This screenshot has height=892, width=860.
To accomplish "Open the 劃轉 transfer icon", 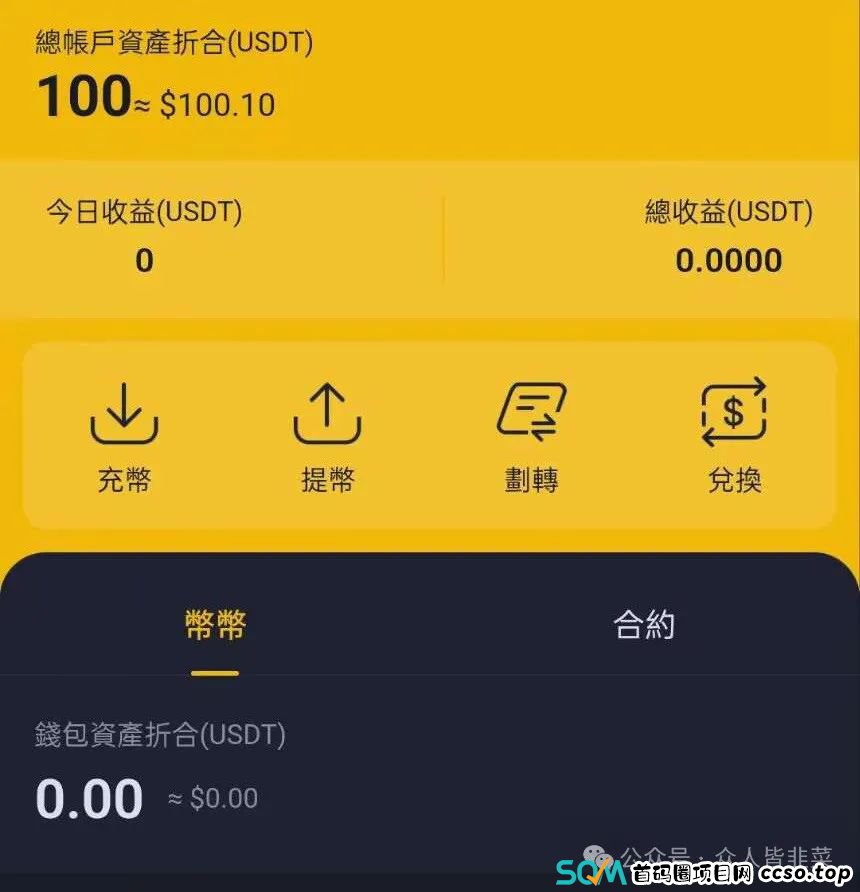I will (530, 436).
